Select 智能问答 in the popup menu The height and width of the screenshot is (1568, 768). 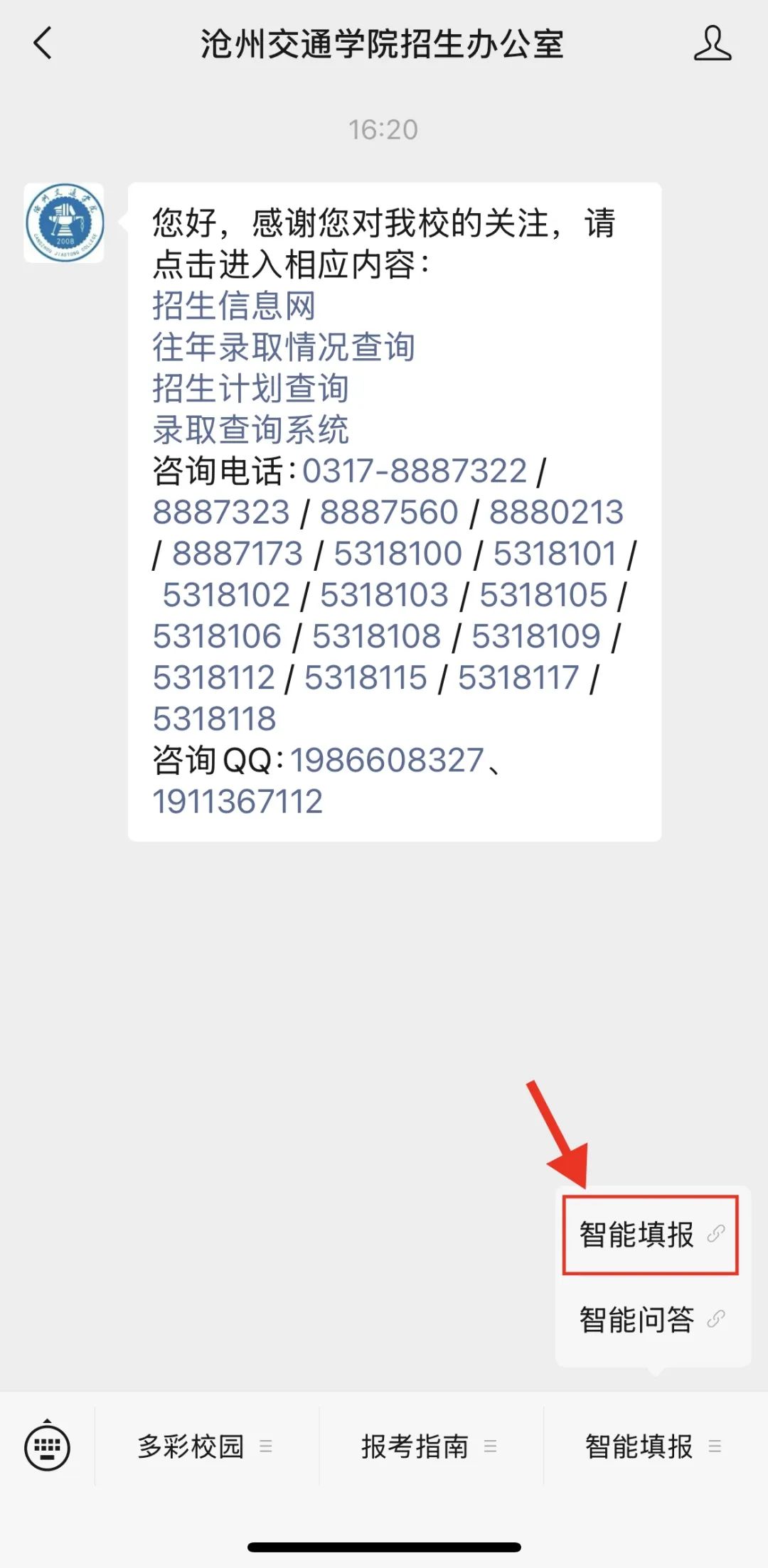coord(650,1320)
